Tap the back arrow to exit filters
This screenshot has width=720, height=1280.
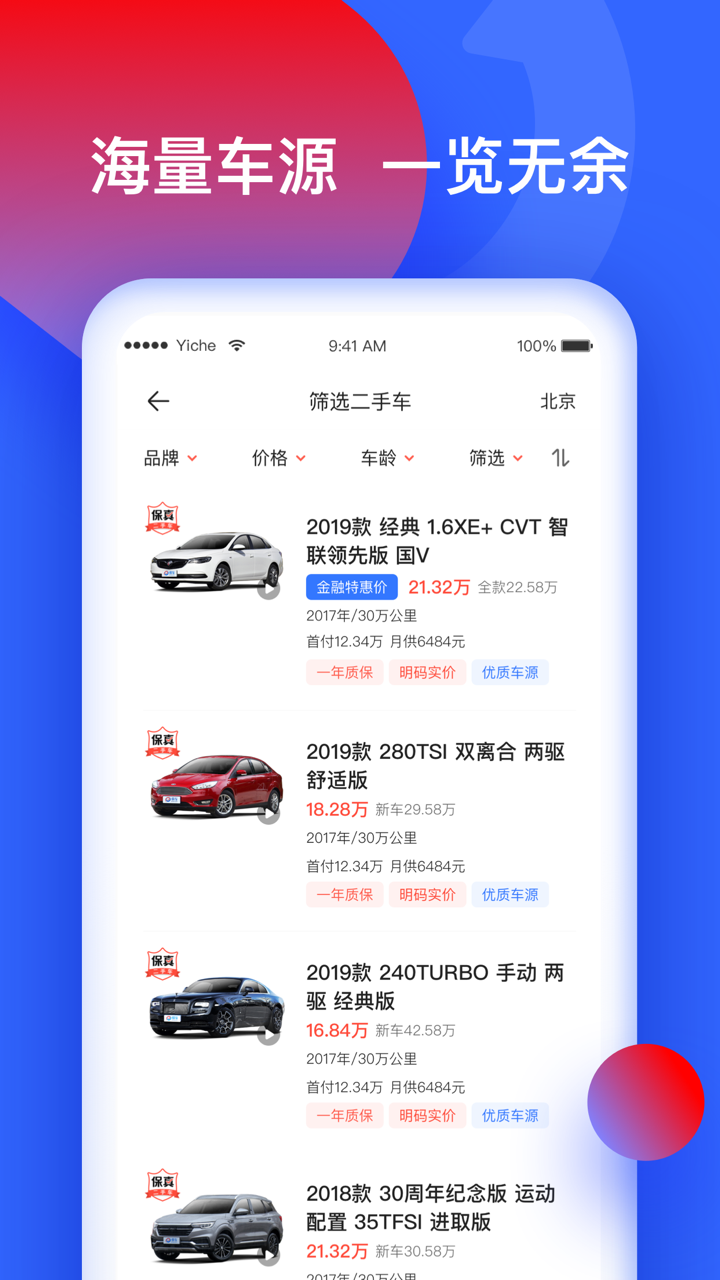coord(157,401)
